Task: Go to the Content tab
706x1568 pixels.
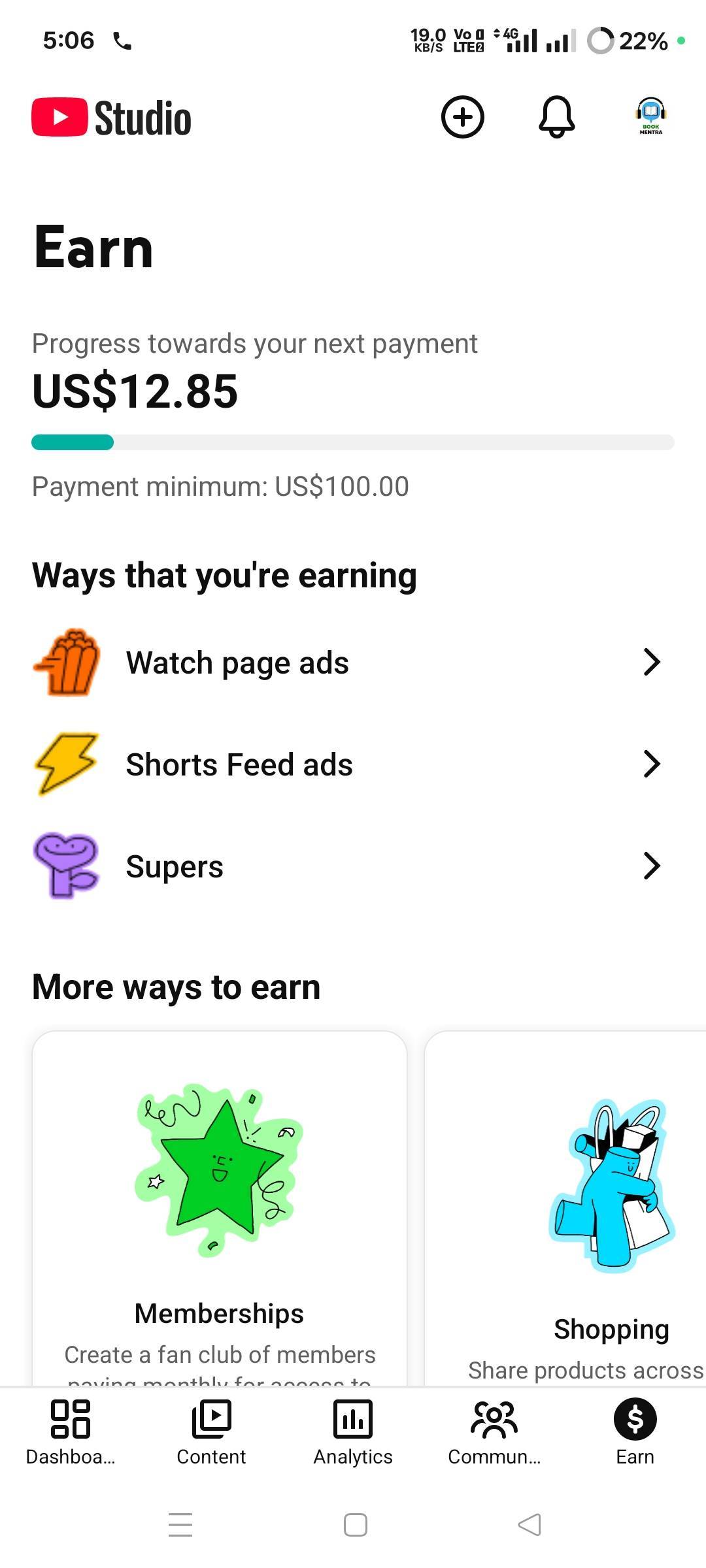Action: [x=211, y=1432]
